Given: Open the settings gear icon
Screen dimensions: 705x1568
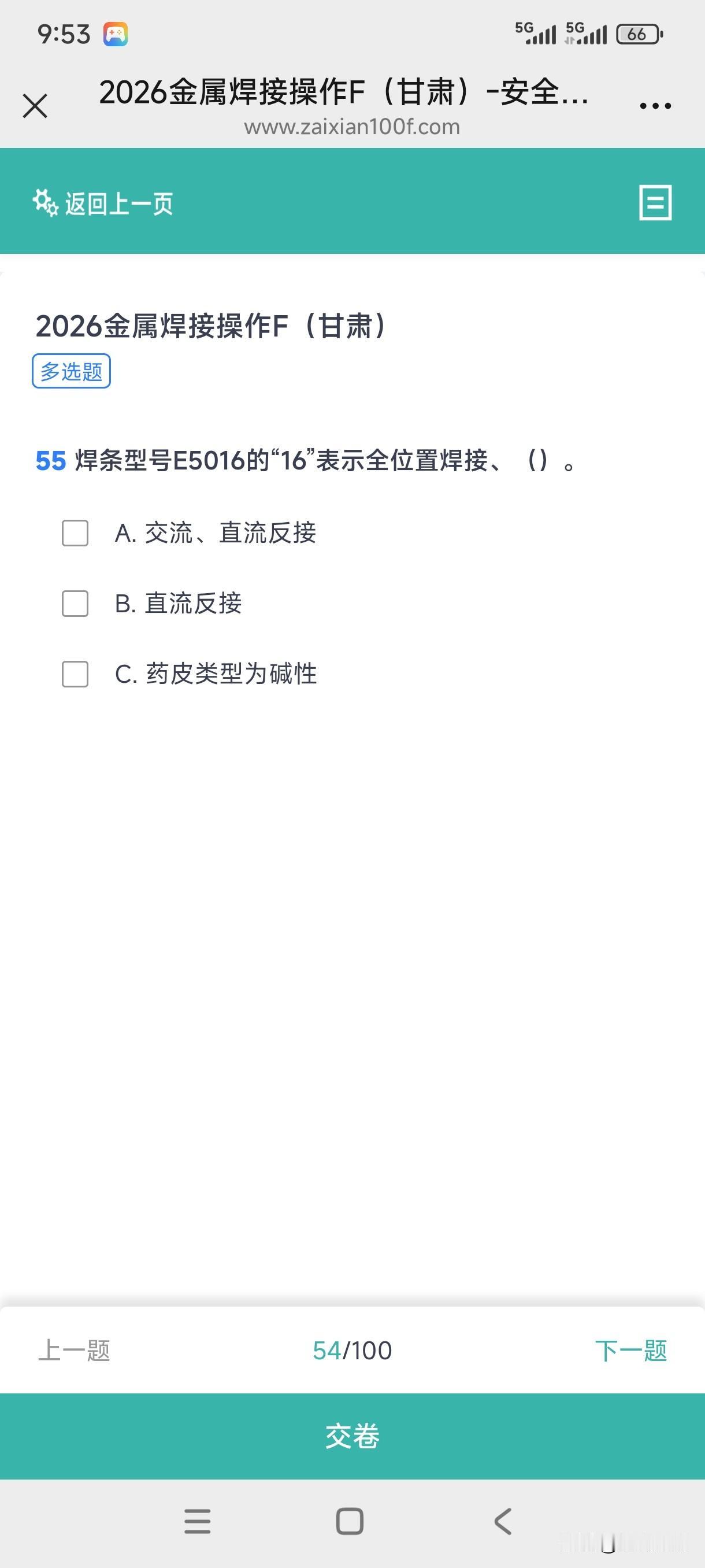Looking at the screenshot, I should pyautogui.click(x=43, y=204).
